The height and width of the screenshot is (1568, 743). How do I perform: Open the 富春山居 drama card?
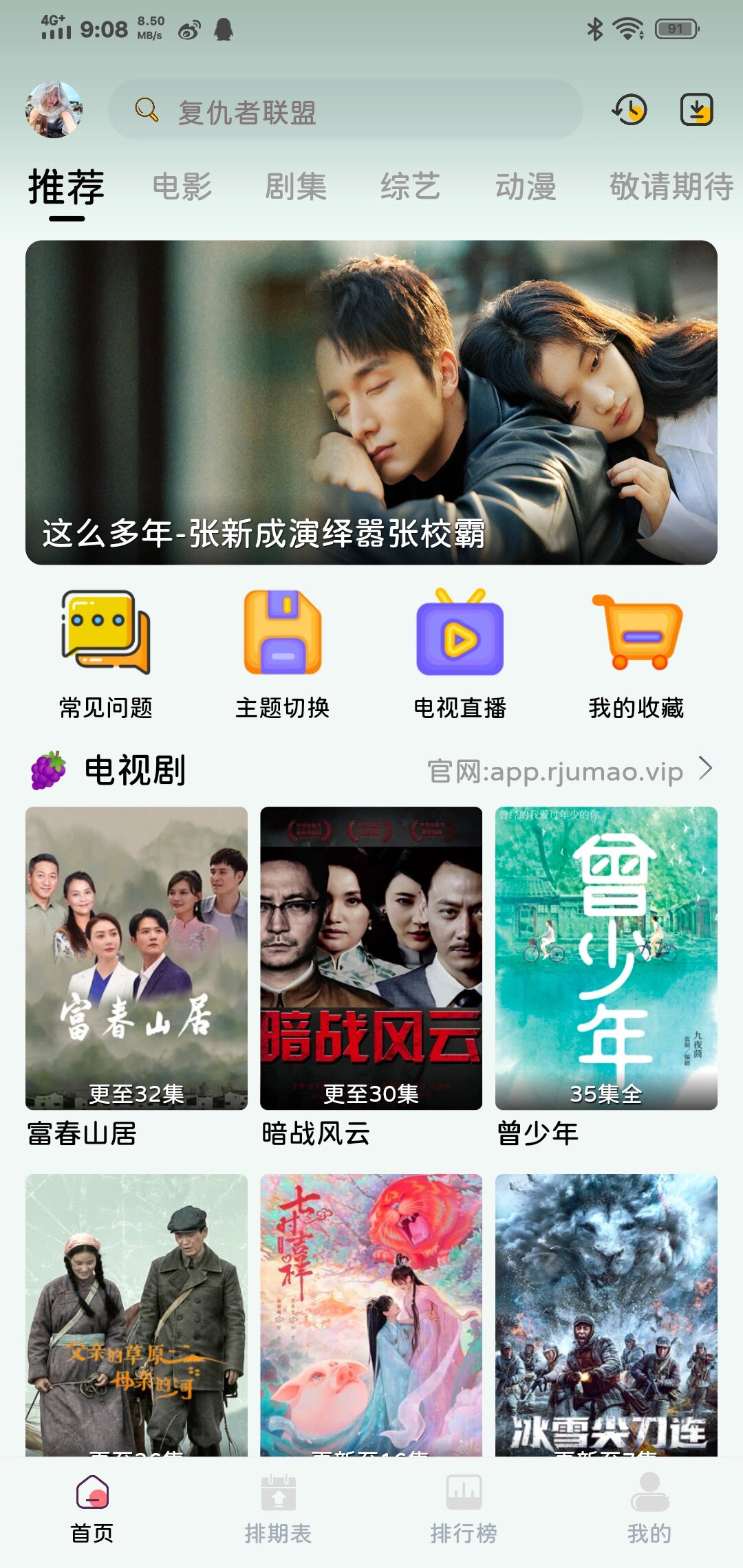(x=136, y=958)
